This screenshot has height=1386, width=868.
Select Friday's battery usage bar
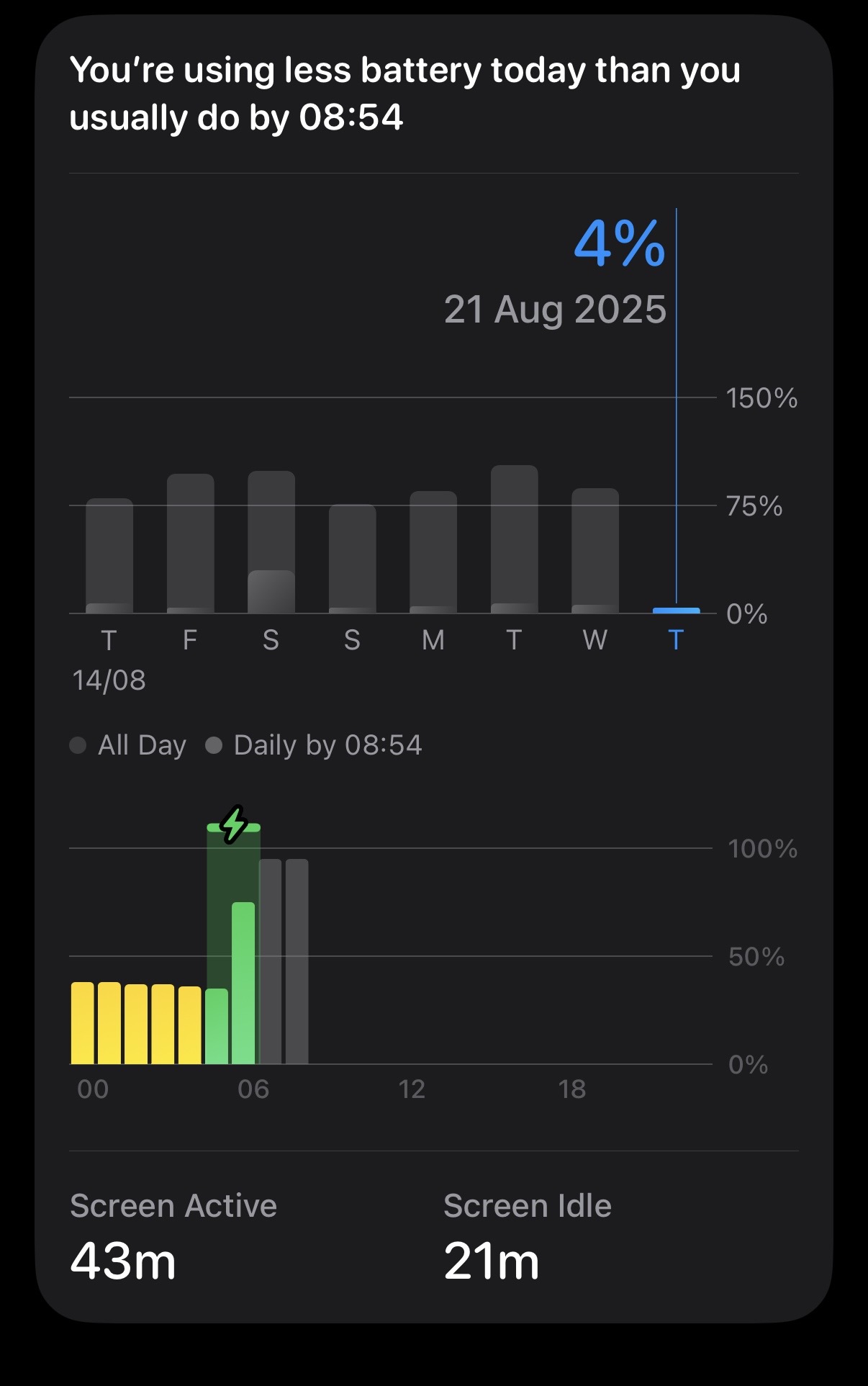(x=191, y=544)
